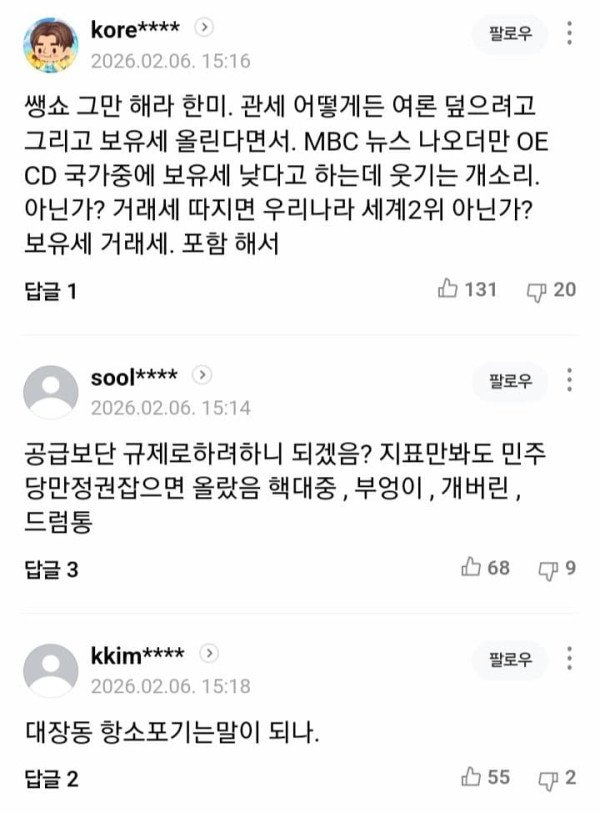View the 2 replies to kkim**** comment

(x=50, y=777)
